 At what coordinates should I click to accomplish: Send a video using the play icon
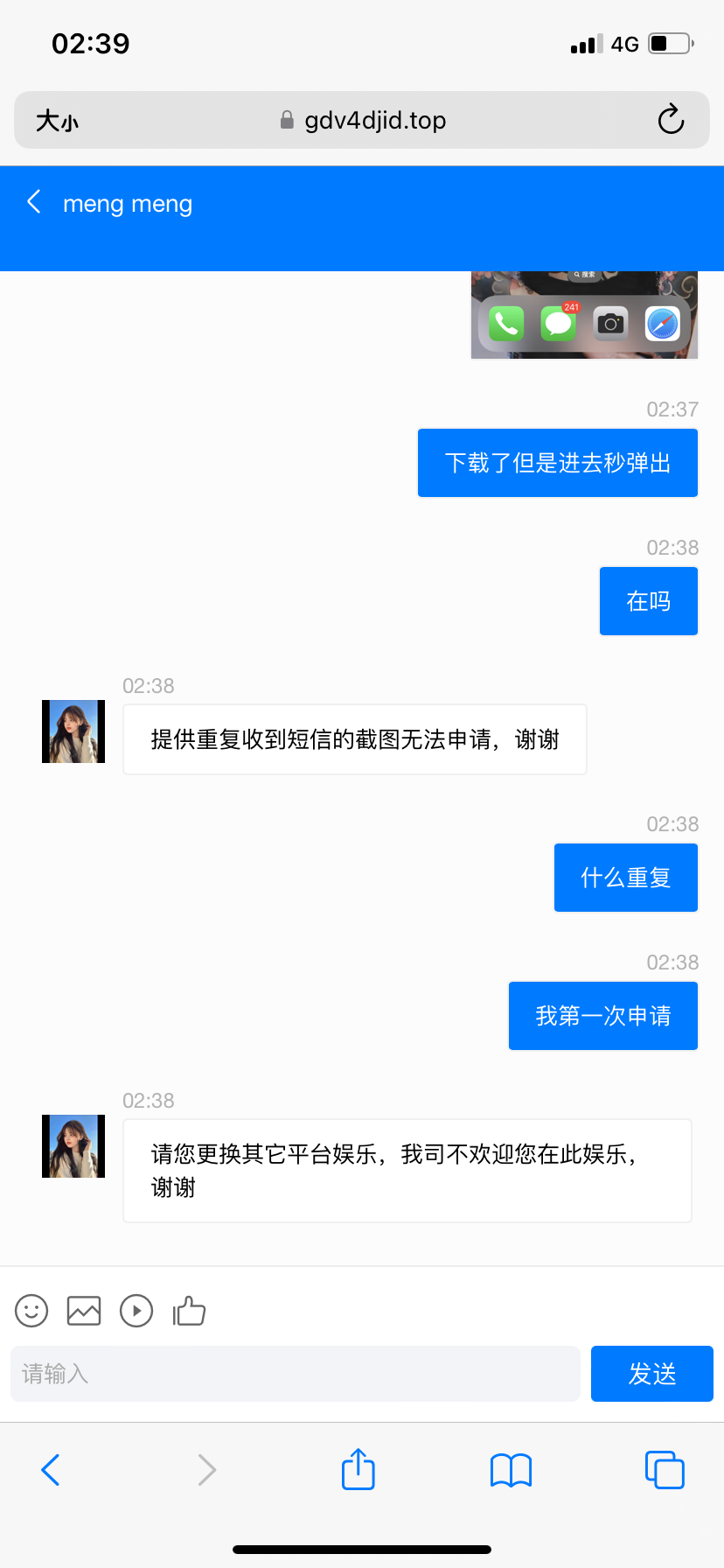(x=136, y=1311)
